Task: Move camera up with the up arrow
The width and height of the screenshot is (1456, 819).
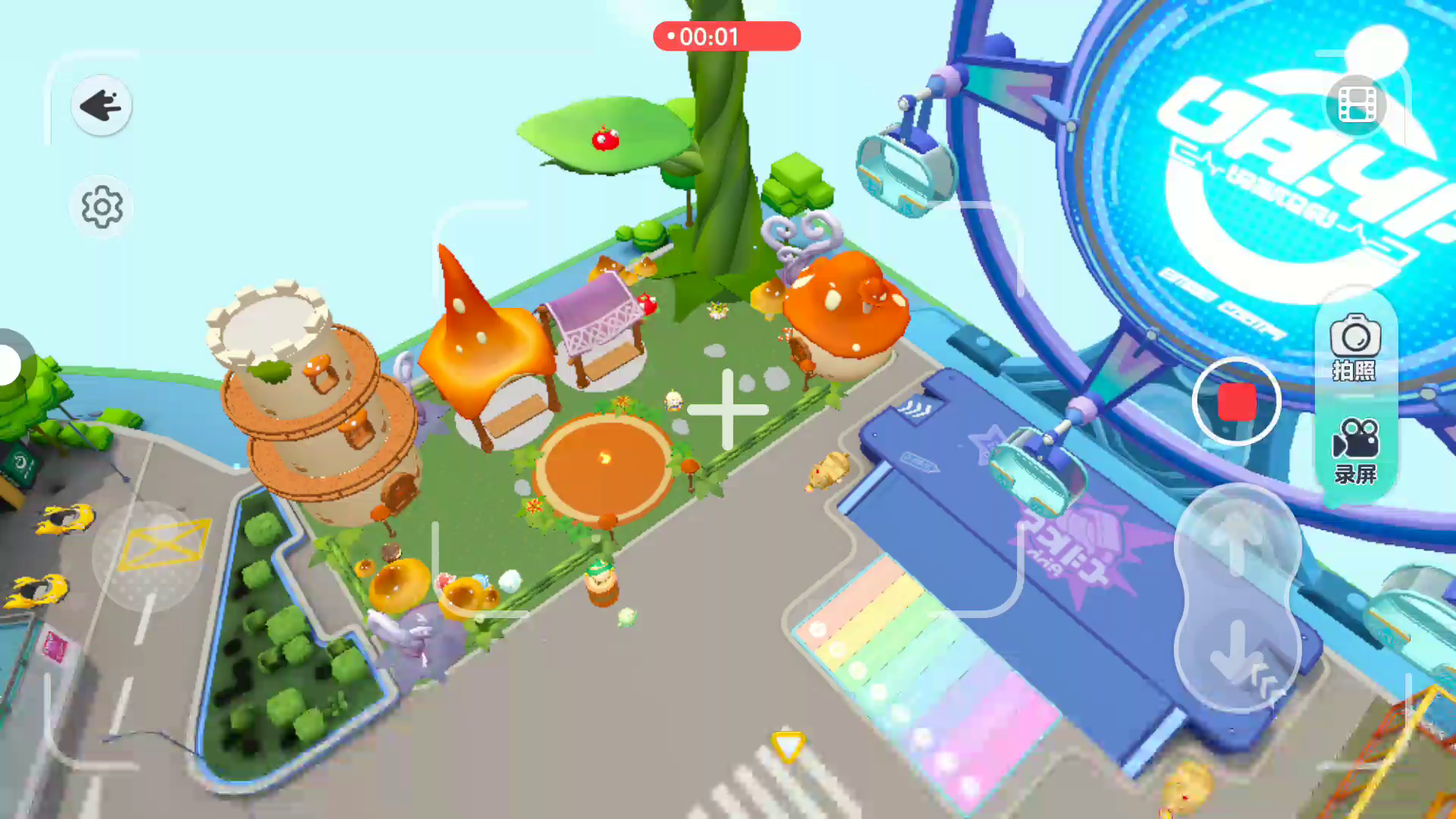Action: point(1237,540)
